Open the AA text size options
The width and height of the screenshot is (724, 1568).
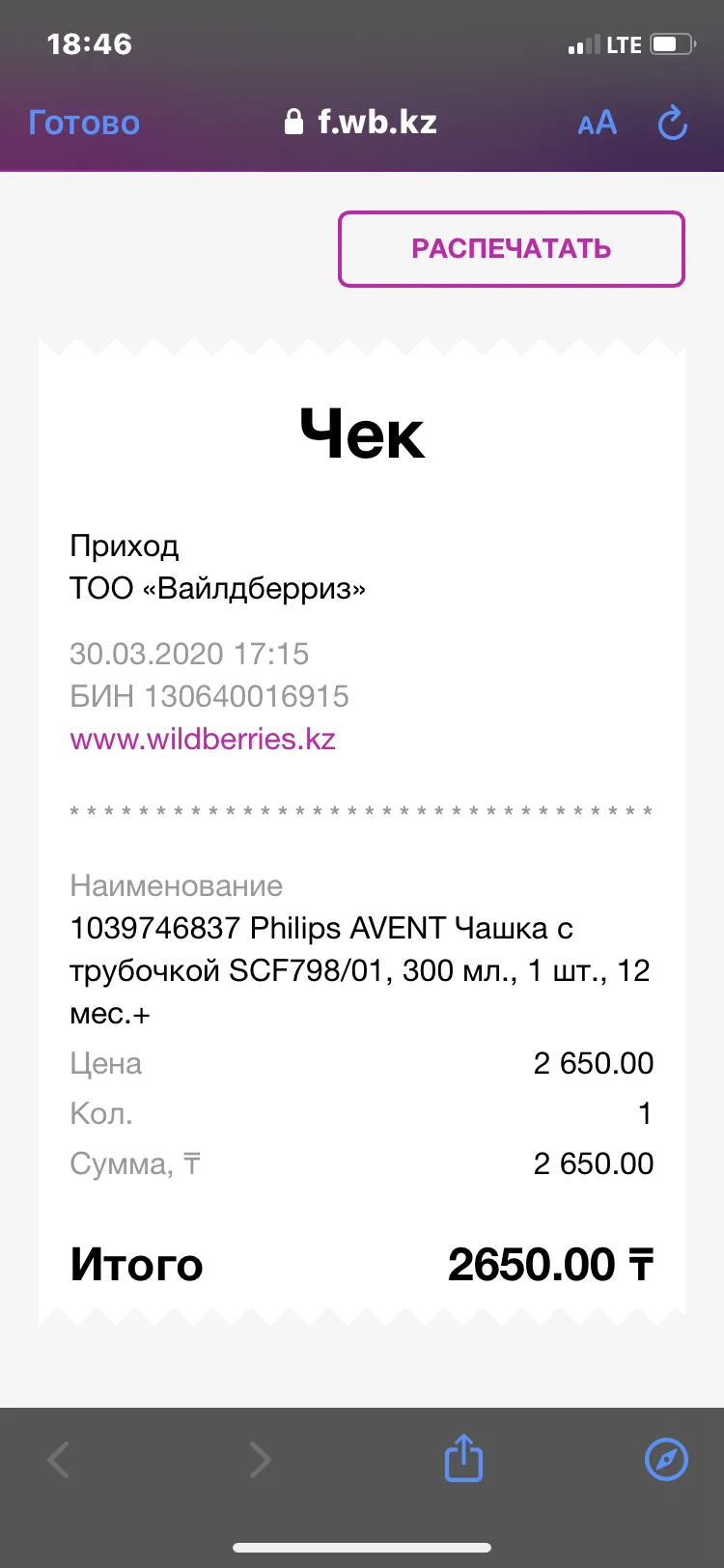click(597, 123)
